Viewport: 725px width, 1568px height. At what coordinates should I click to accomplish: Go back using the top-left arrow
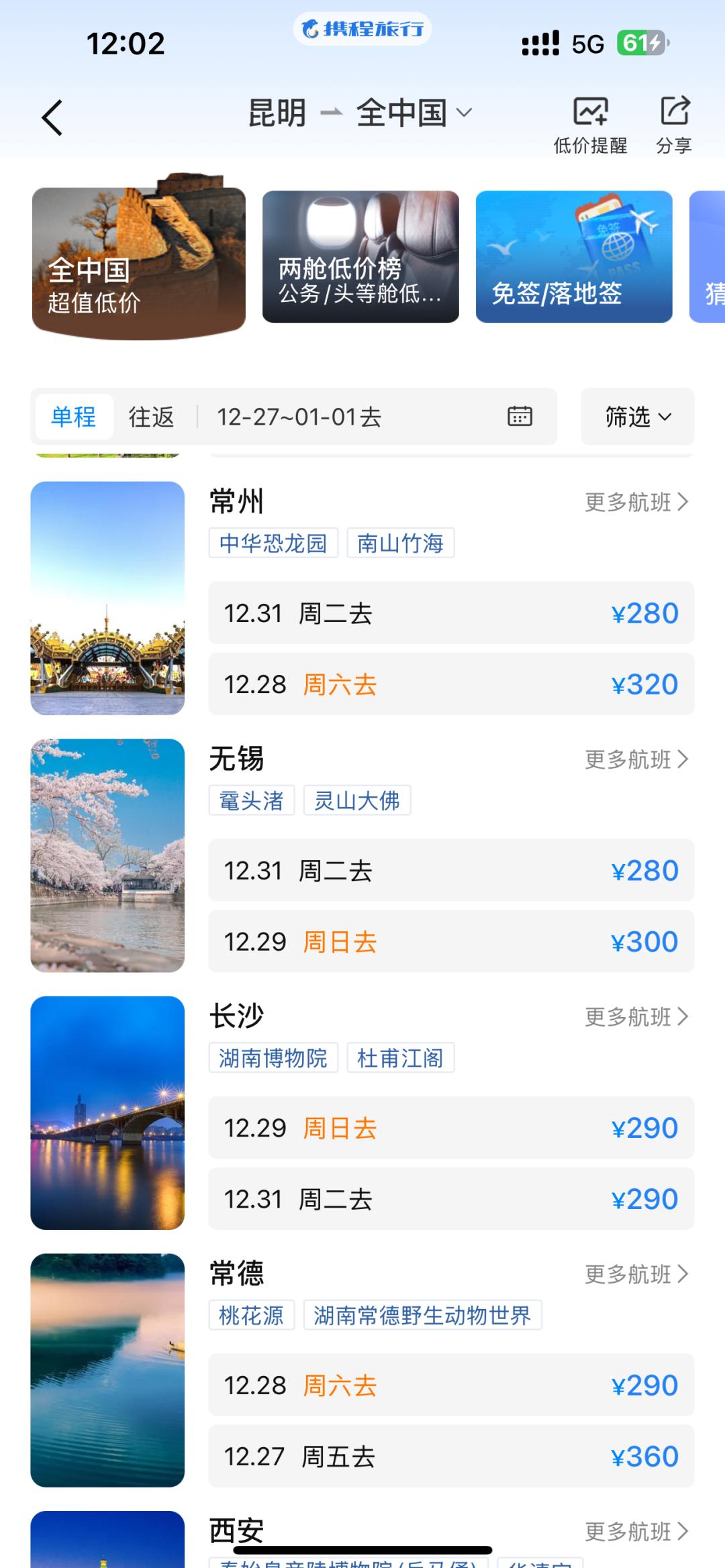[52, 118]
